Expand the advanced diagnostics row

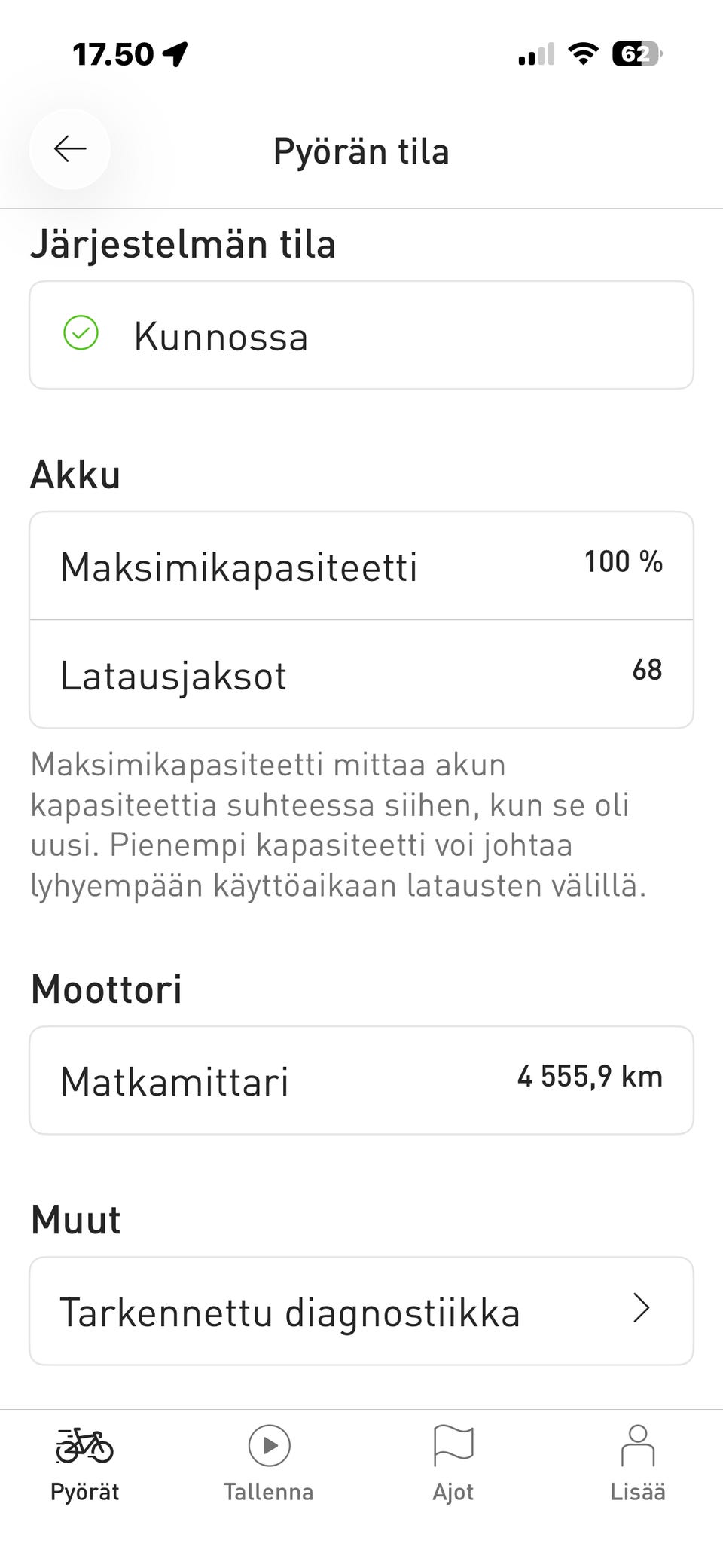(361, 1310)
